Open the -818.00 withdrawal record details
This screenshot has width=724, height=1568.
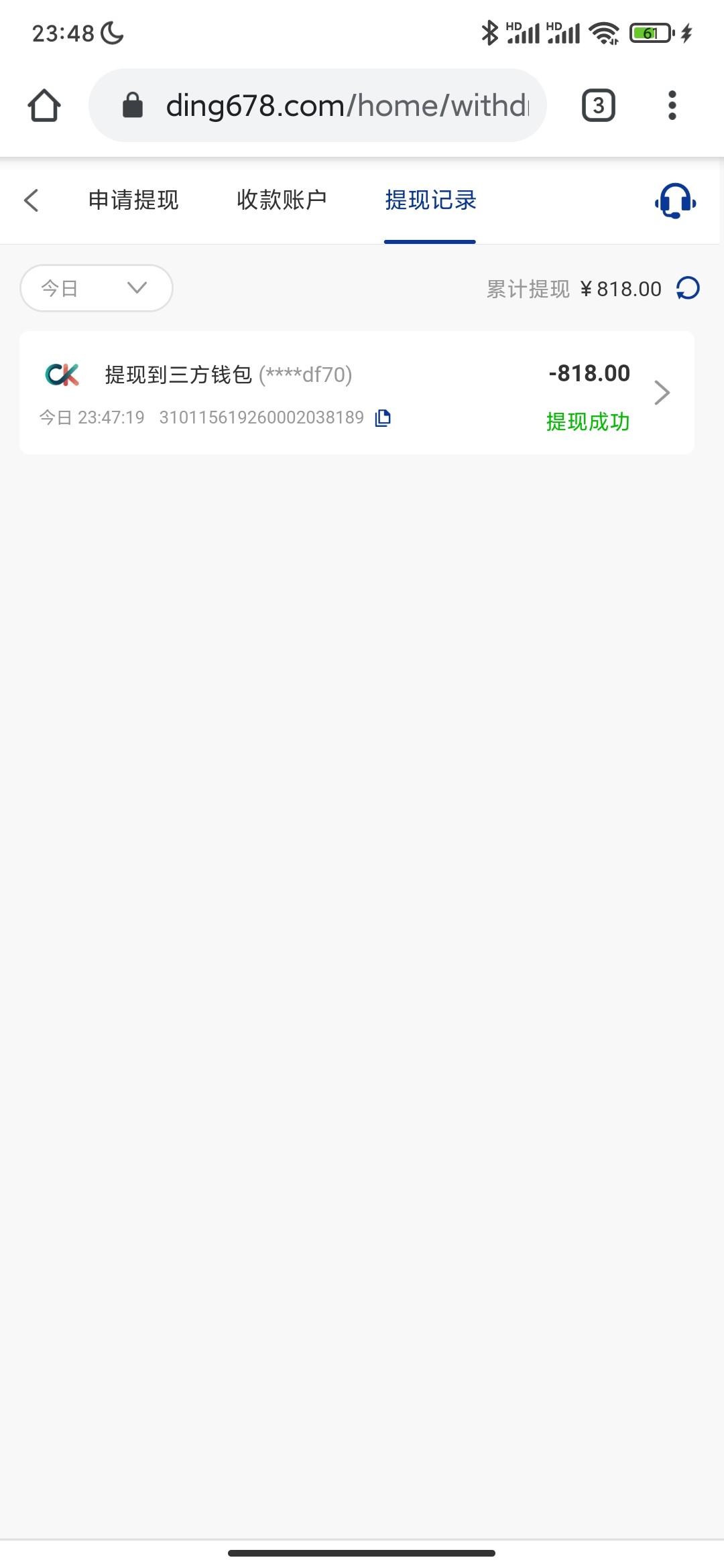coord(357,393)
